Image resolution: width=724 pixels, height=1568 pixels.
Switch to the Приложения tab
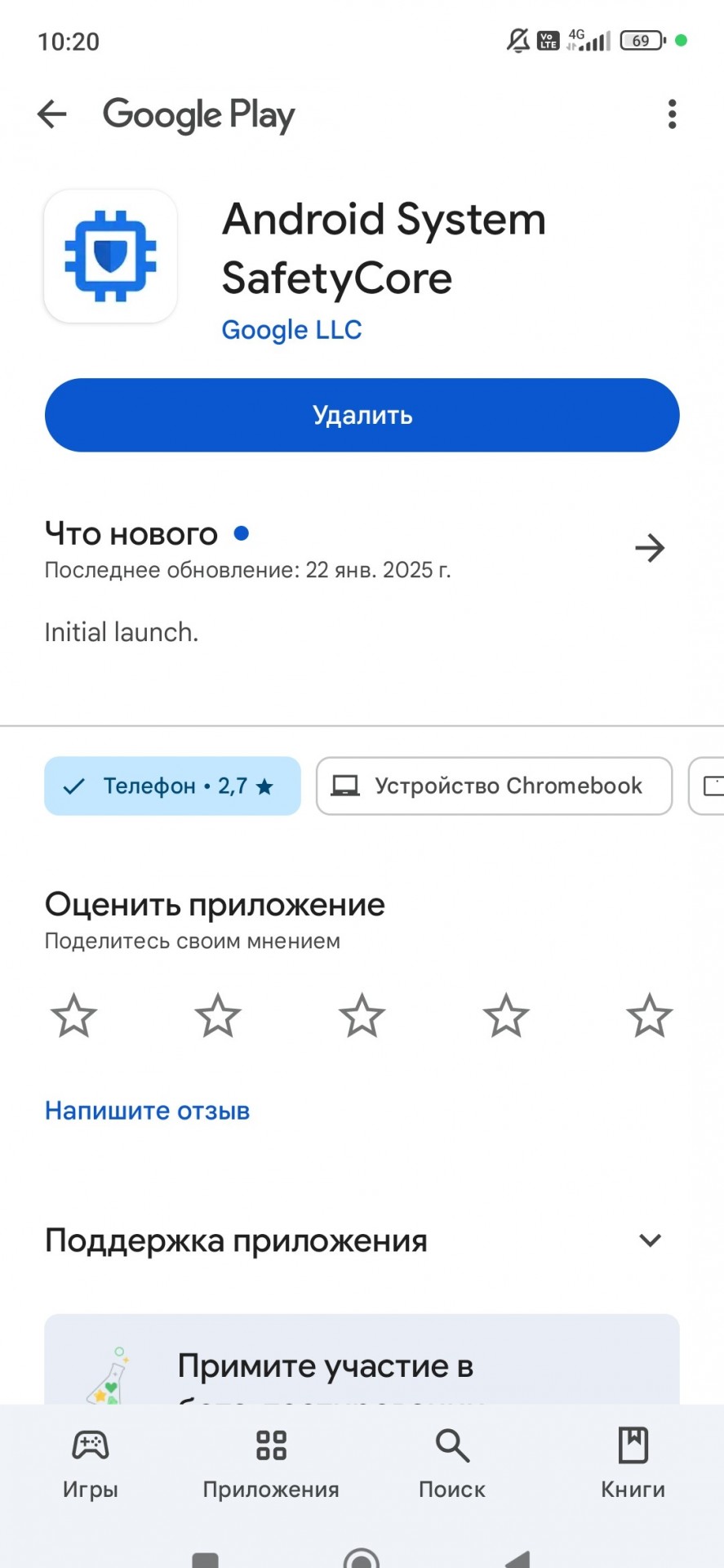pos(271,1462)
